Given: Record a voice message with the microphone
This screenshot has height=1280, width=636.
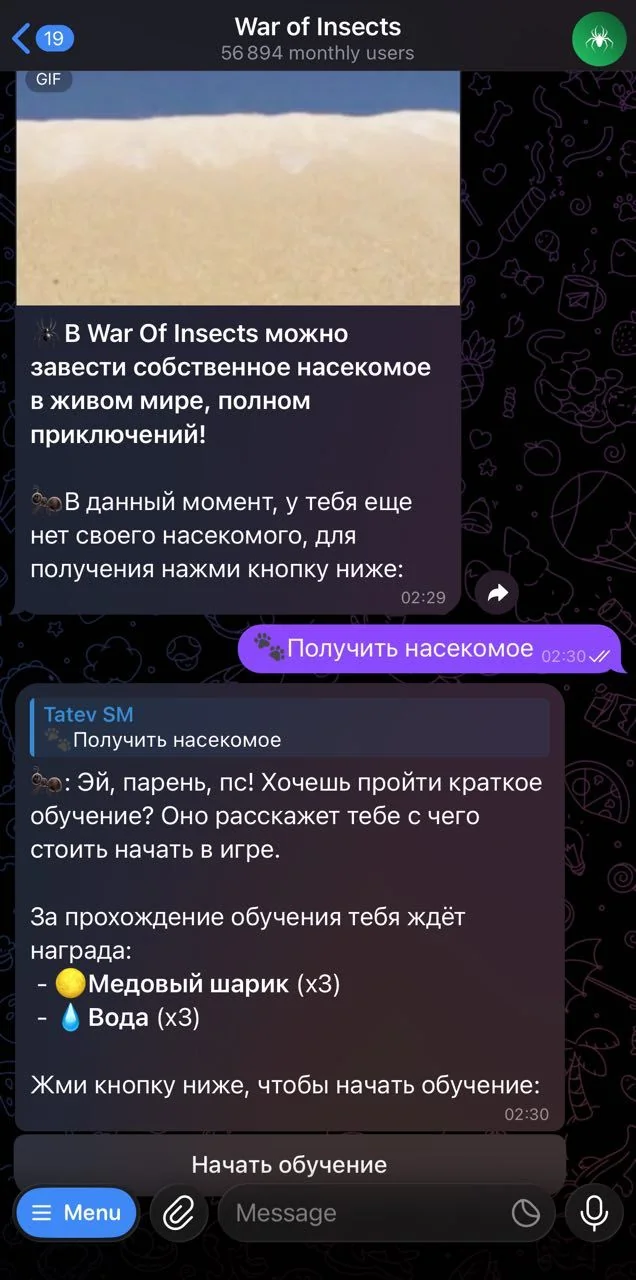Looking at the screenshot, I should coord(594,1213).
